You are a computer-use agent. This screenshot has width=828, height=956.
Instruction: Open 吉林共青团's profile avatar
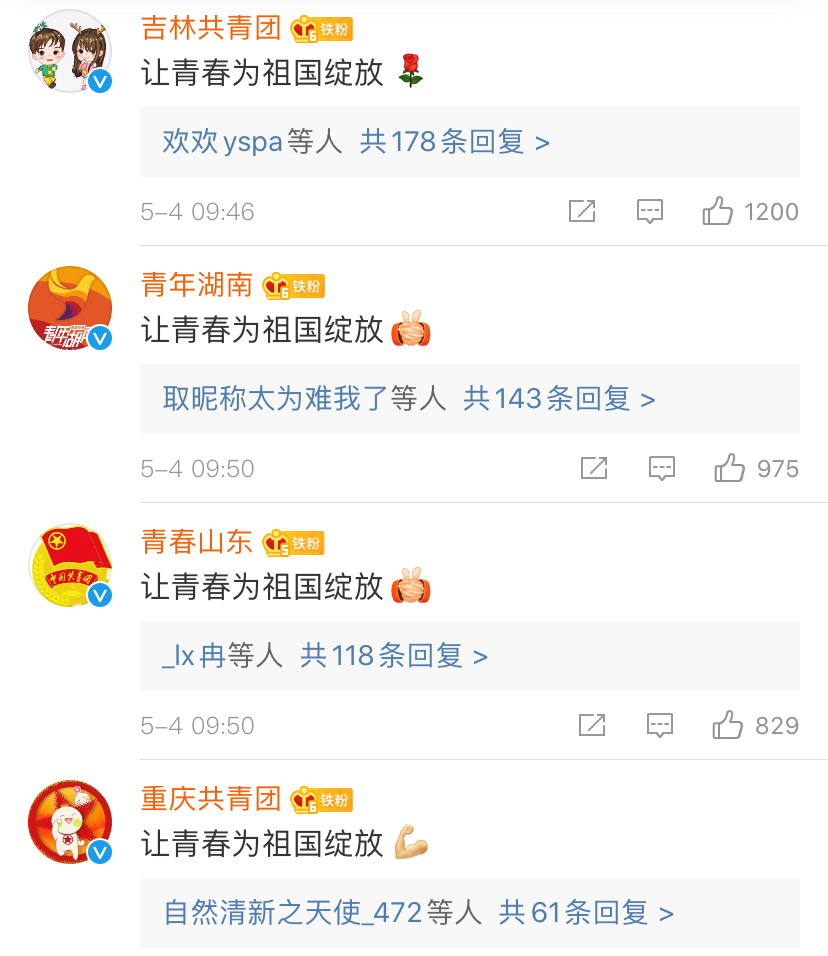[x=68, y=52]
